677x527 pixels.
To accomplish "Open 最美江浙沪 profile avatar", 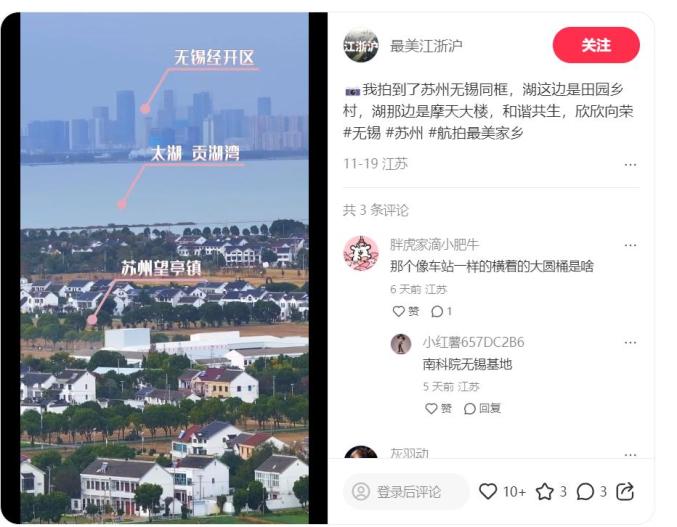I will coord(360,45).
